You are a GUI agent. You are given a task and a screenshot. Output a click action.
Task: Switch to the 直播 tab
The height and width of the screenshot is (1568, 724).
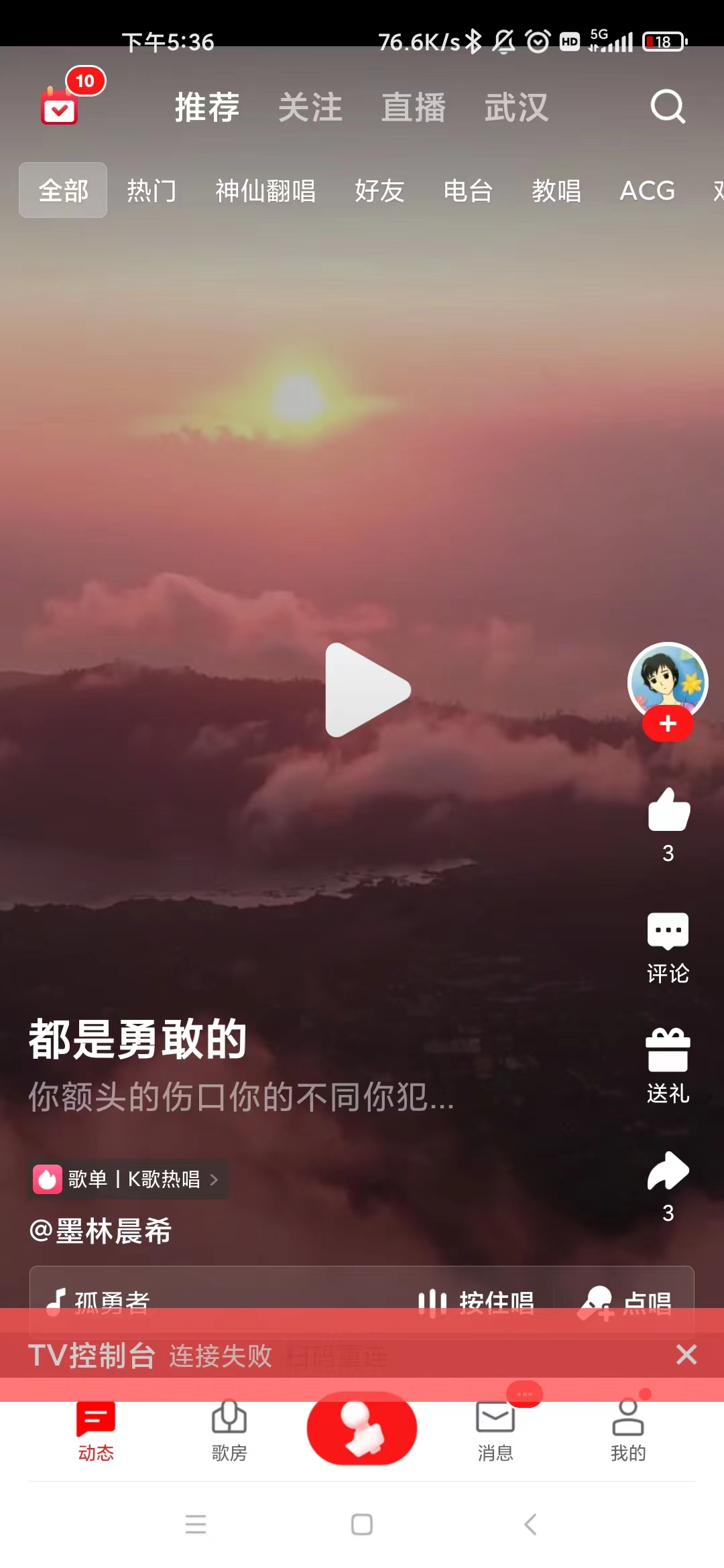pyautogui.click(x=414, y=107)
